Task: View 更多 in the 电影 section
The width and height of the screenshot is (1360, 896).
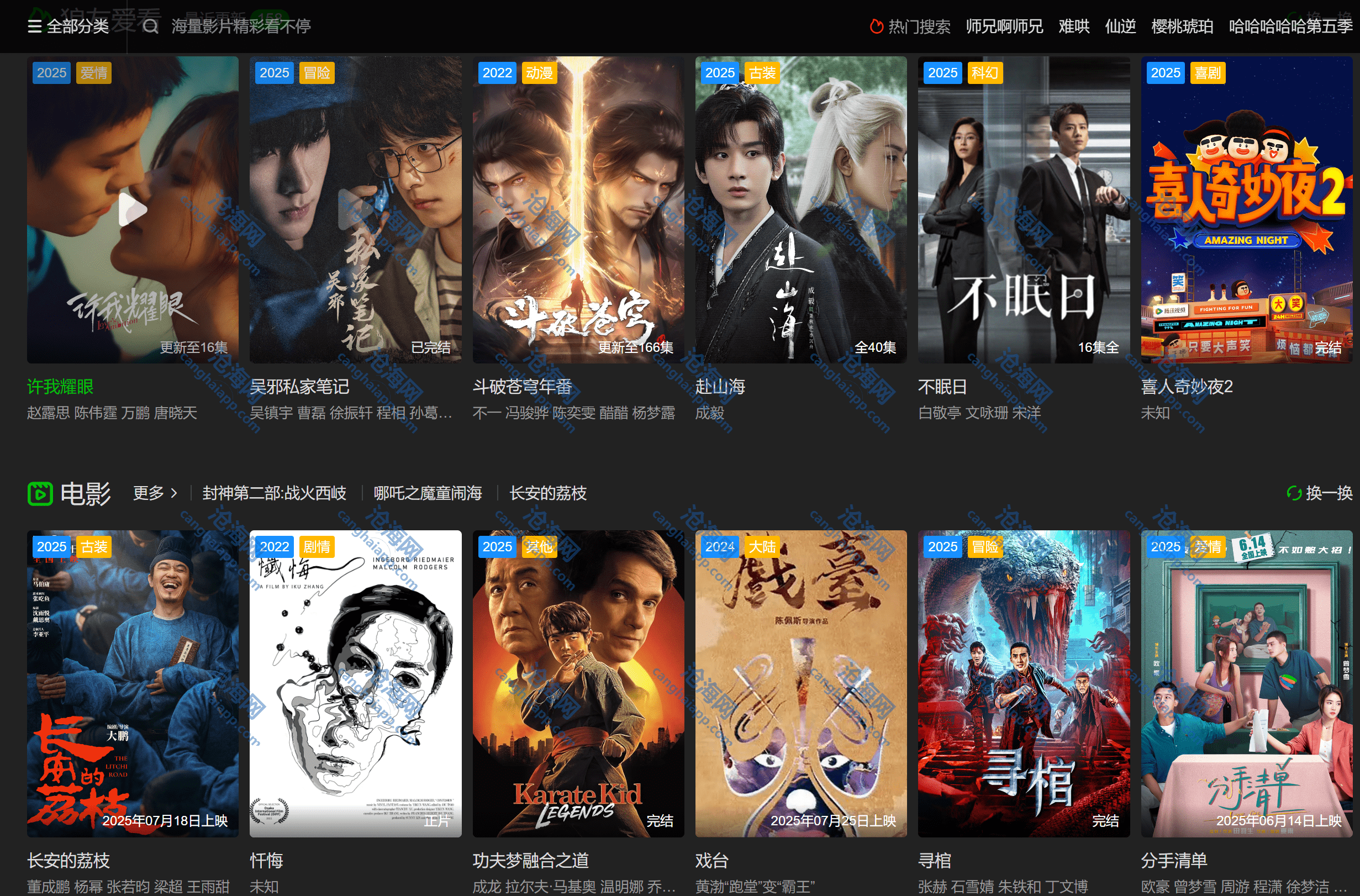Action: click(155, 493)
